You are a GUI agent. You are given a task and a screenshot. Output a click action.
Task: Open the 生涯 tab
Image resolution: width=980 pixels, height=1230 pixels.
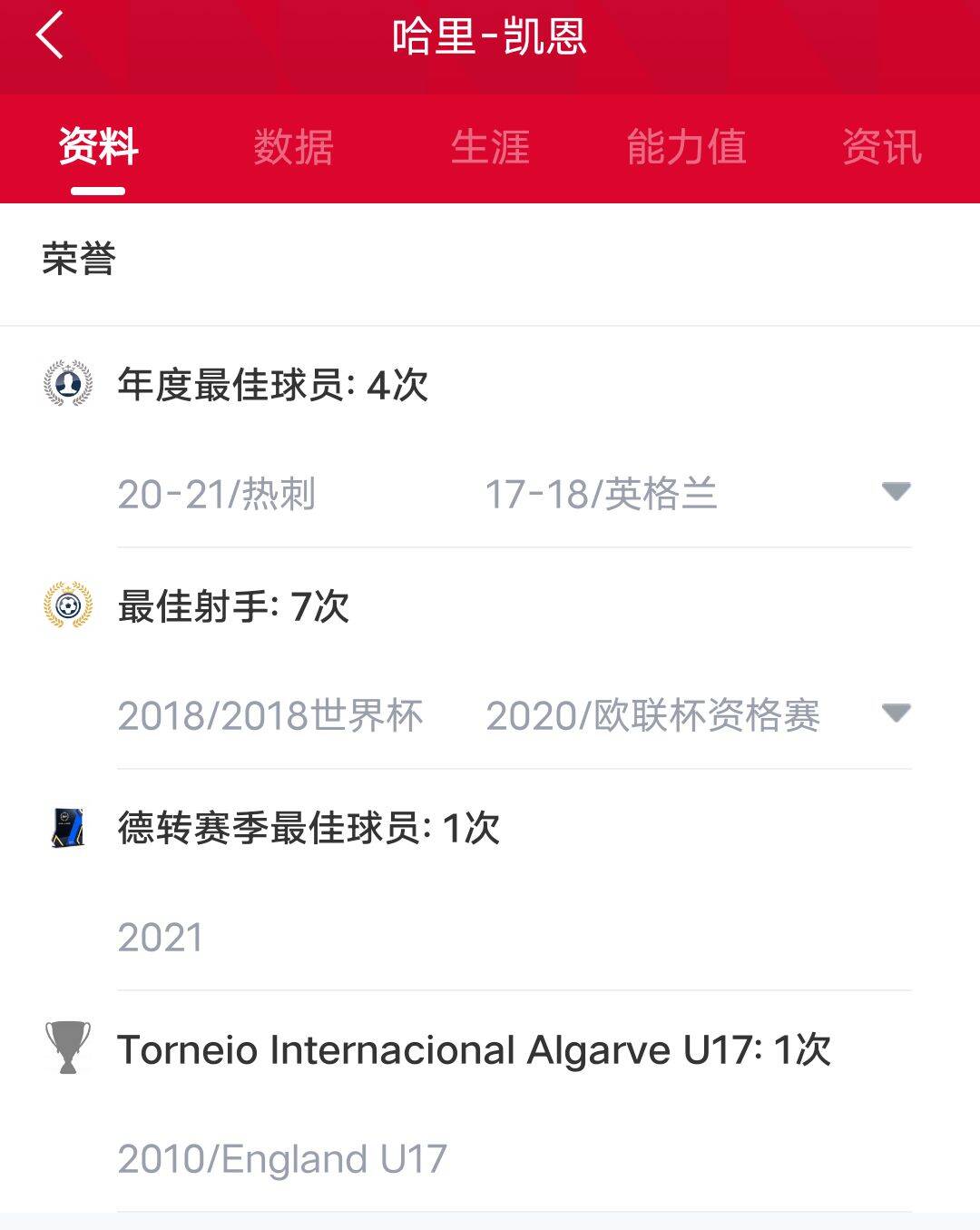pos(490,147)
